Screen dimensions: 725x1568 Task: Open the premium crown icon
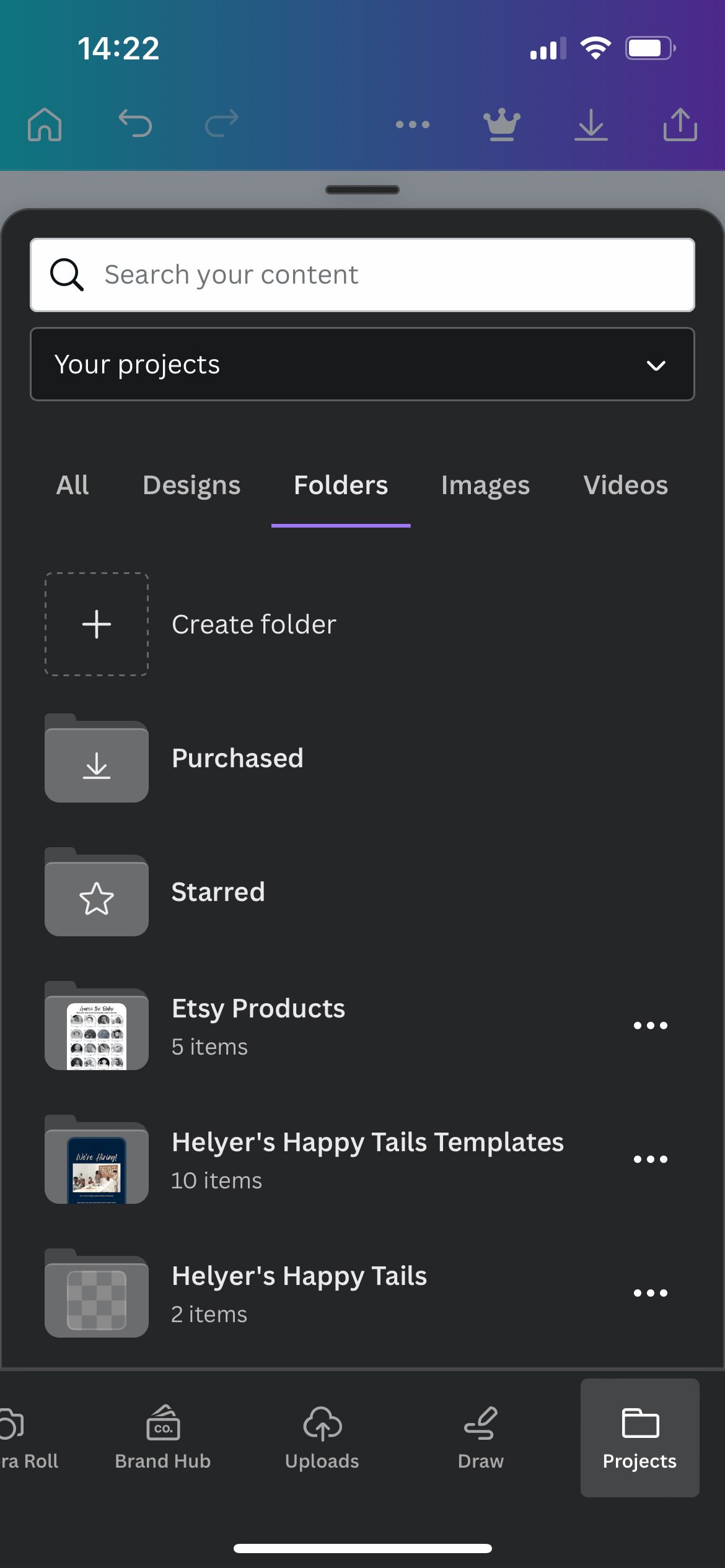point(501,124)
